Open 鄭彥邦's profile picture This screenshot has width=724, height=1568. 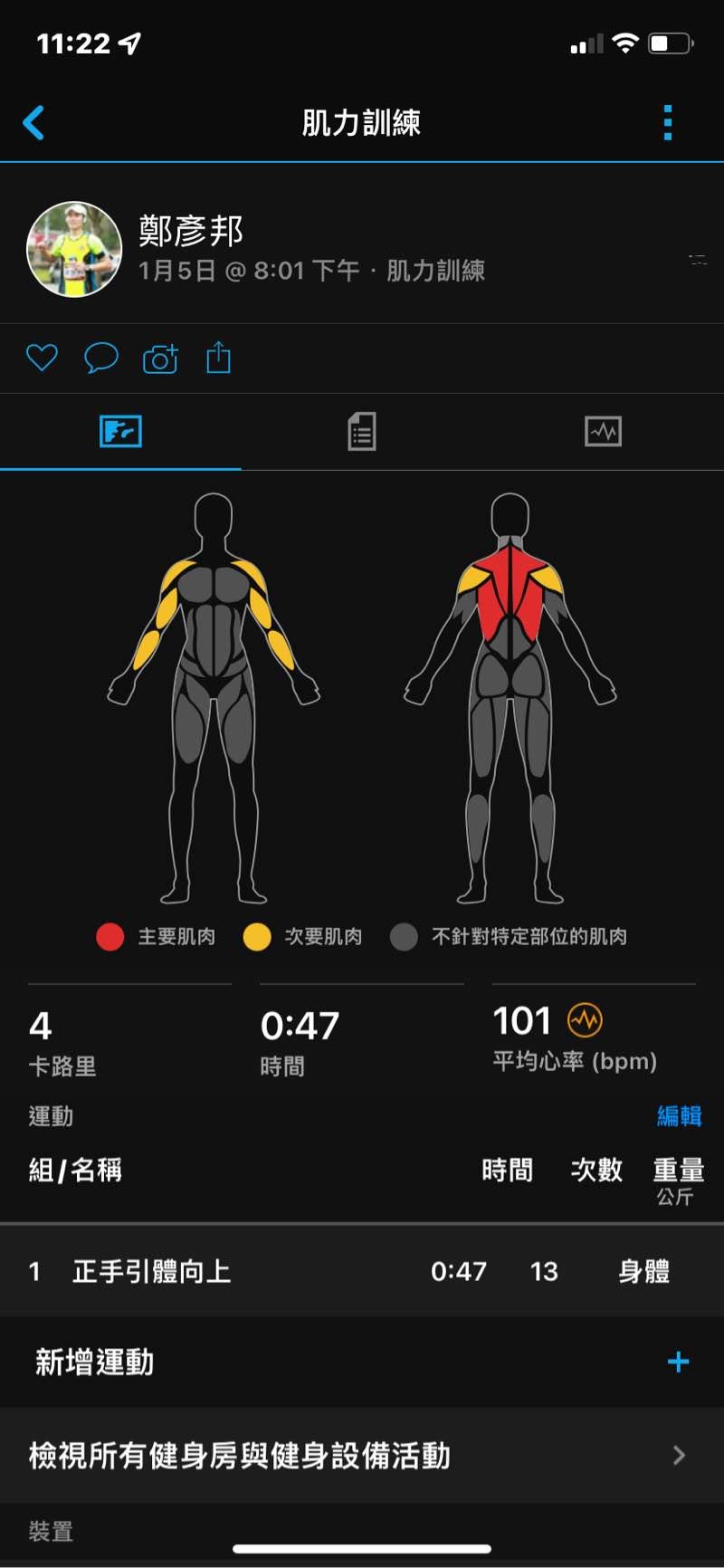(x=74, y=249)
